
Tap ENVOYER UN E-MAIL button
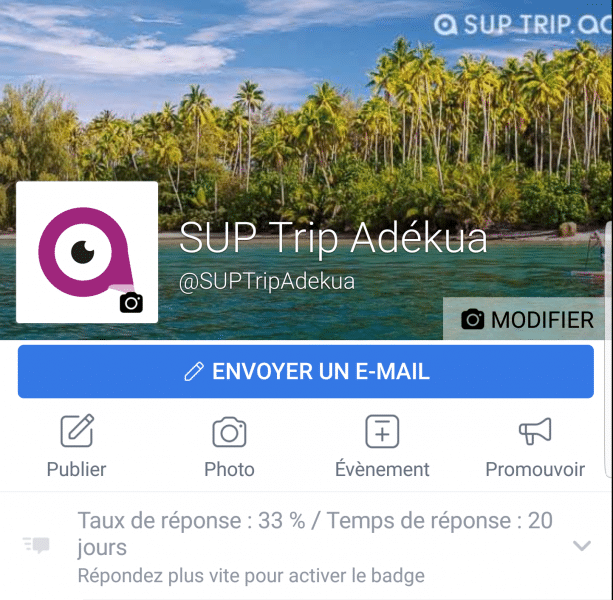click(x=306, y=372)
